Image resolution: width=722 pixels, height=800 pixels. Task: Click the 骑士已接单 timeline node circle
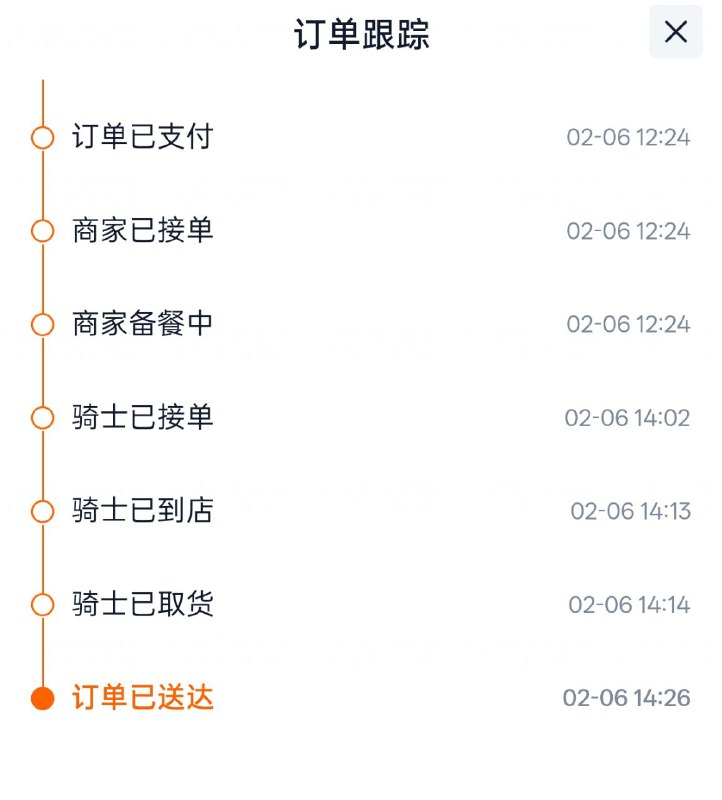pyautogui.click(x=42, y=417)
